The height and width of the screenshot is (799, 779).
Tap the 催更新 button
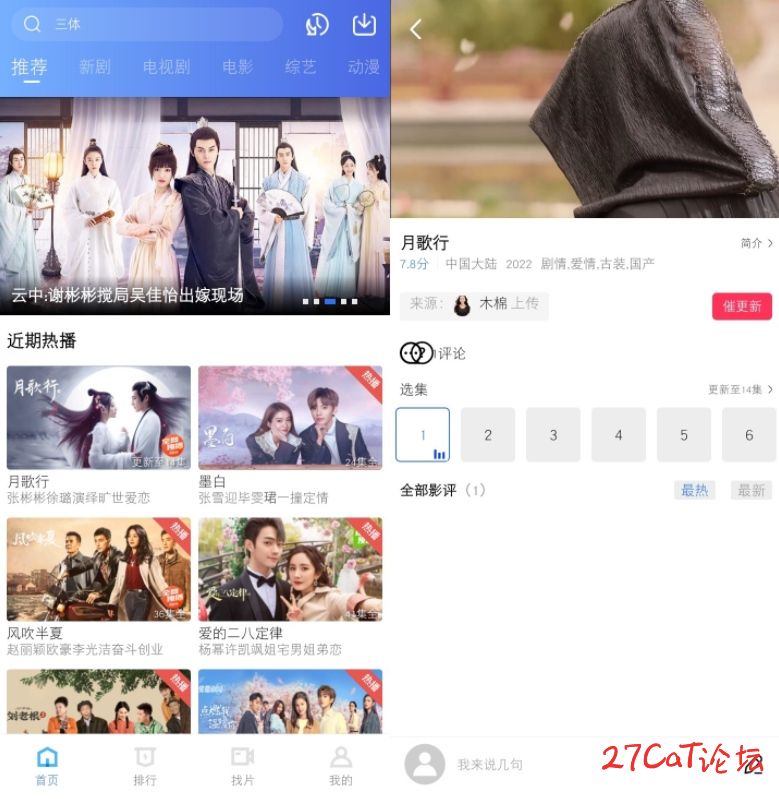(x=742, y=306)
